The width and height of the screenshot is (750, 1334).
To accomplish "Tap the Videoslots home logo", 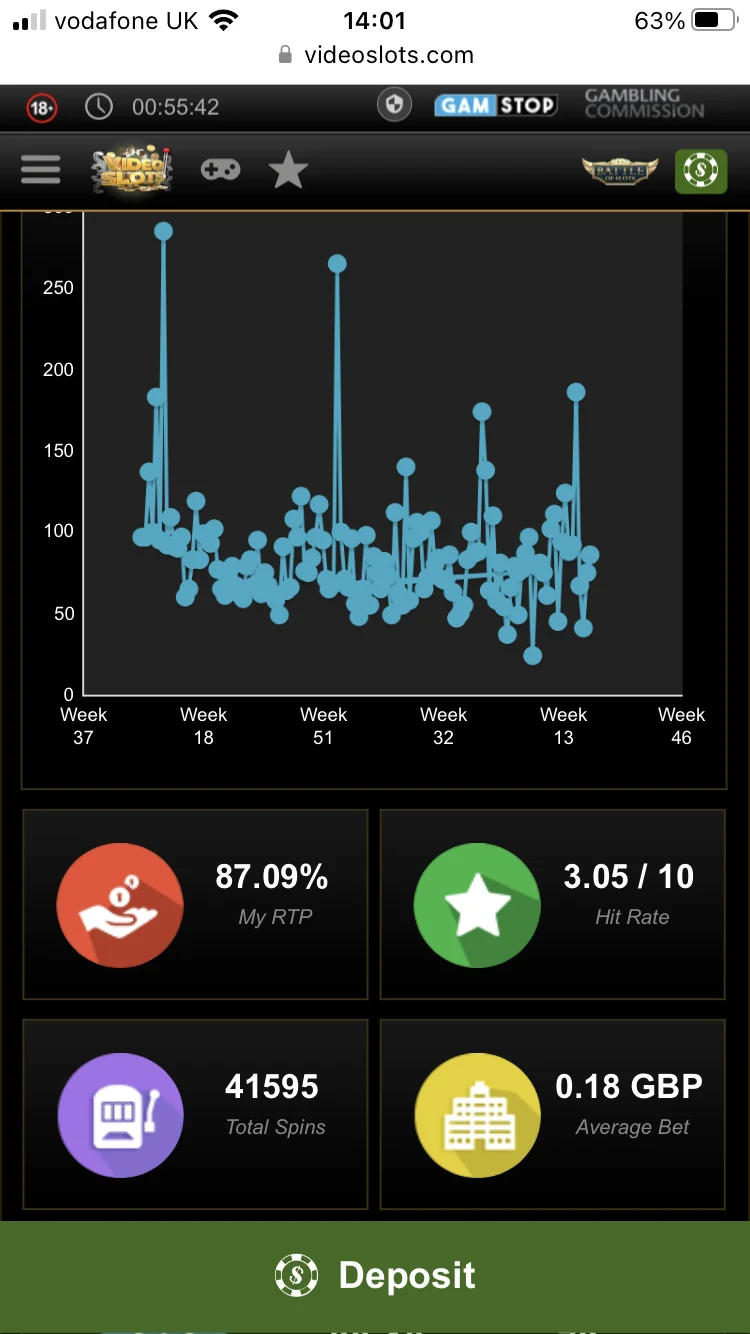I will (132, 170).
